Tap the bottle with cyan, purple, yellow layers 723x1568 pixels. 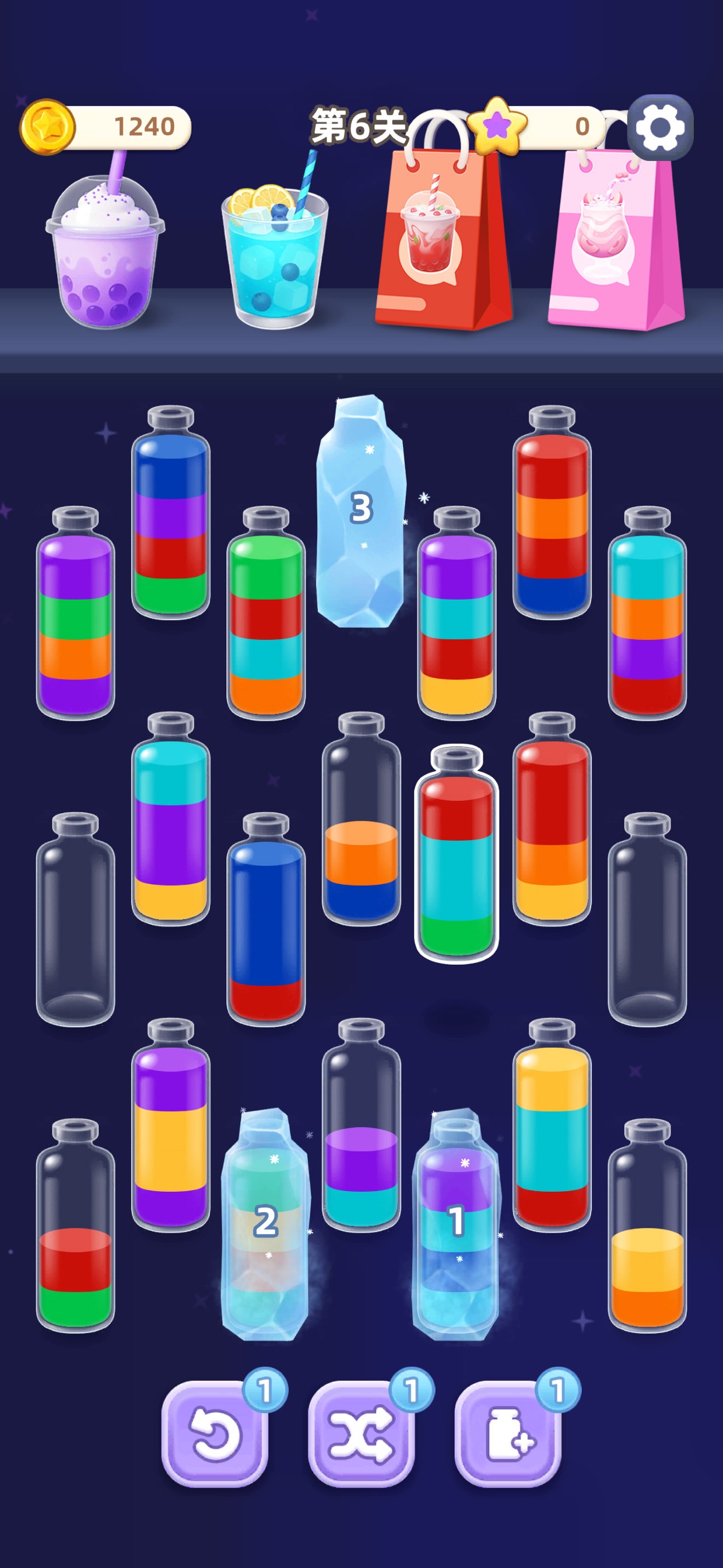tap(171, 818)
